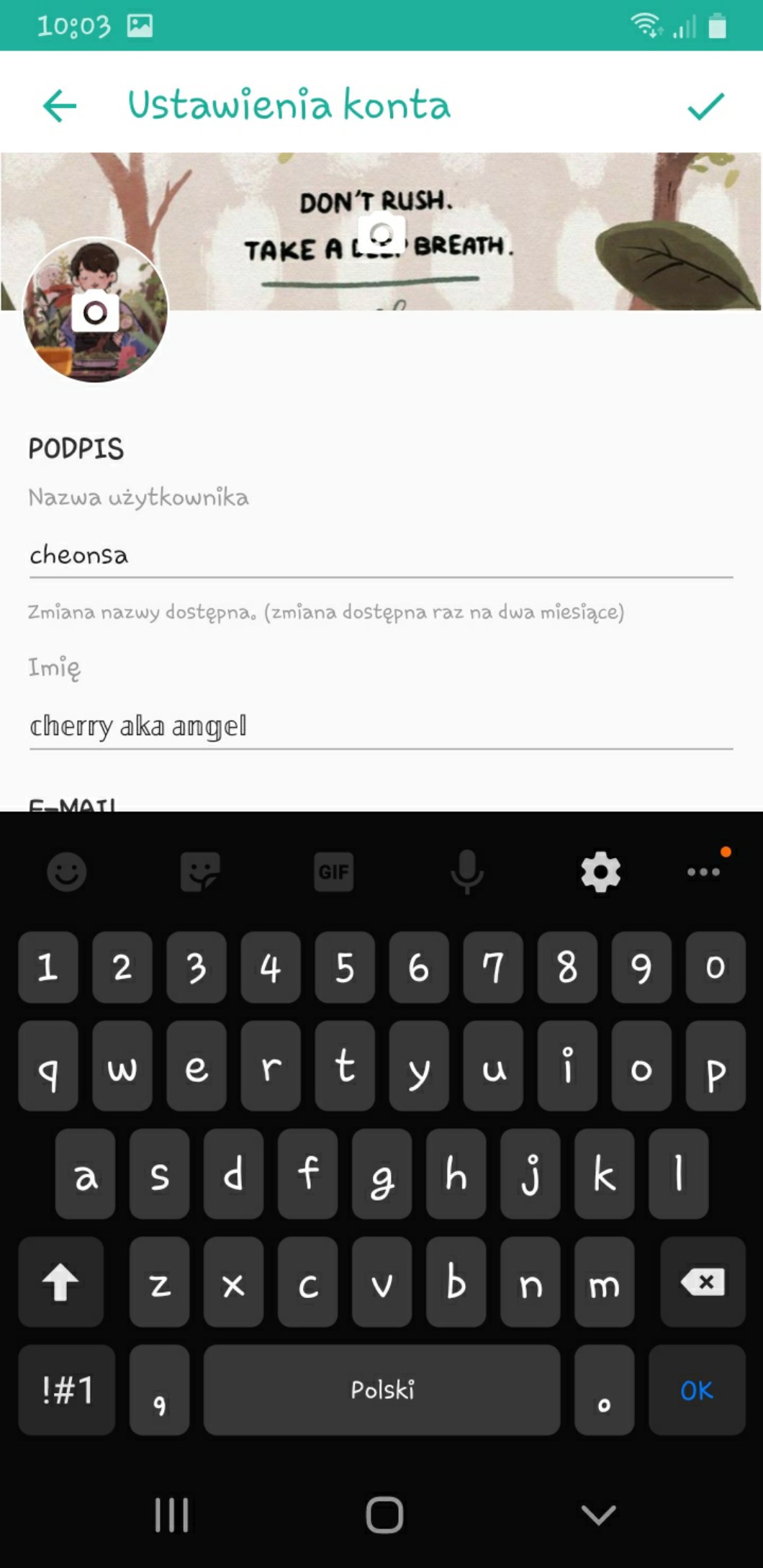Change the cover photo via camera icon
763x1568 pixels.
[x=381, y=233]
